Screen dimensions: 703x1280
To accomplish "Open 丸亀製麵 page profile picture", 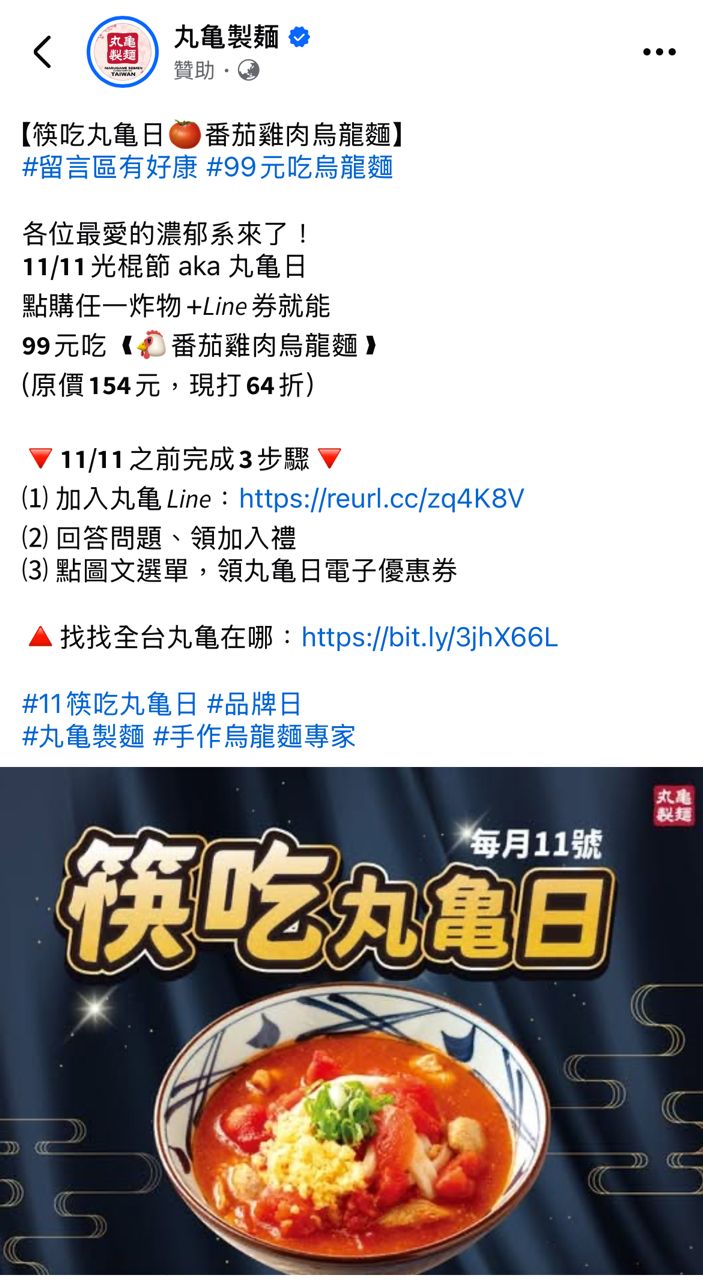I will (122, 52).
